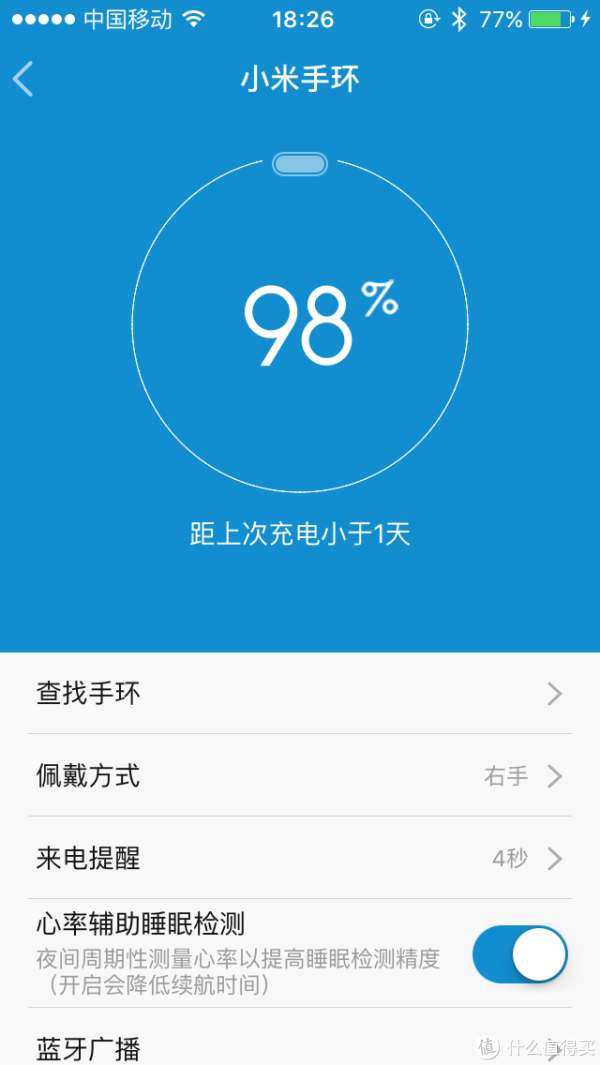Open the 蓝牙广播 row
The width and height of the screenshot is (600, 1065).
pos(300,1037)
